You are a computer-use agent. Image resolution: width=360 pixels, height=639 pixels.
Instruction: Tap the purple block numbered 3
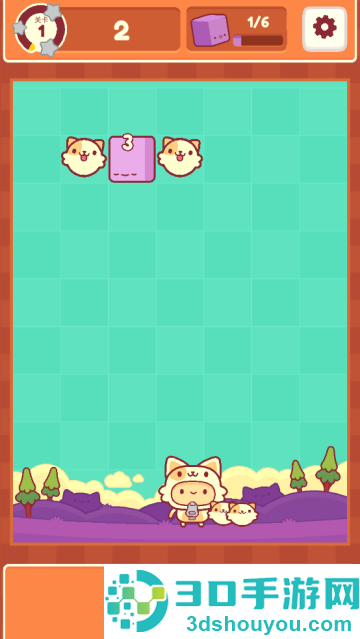coord(132,159)
